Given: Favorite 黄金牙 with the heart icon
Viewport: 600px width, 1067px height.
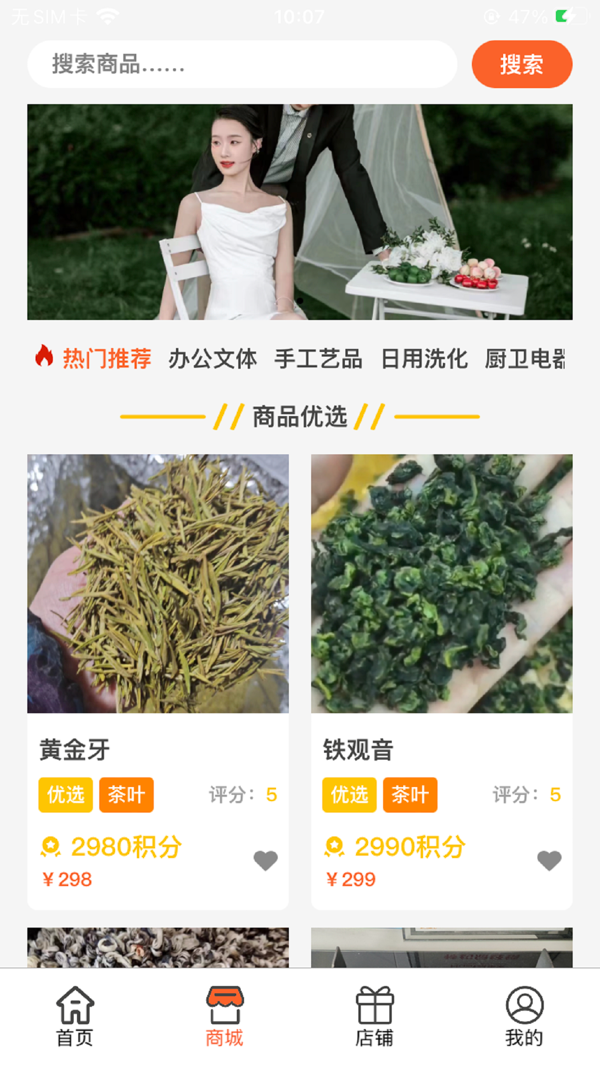Looking at the screenshot, I should click(x=265, y=860).
